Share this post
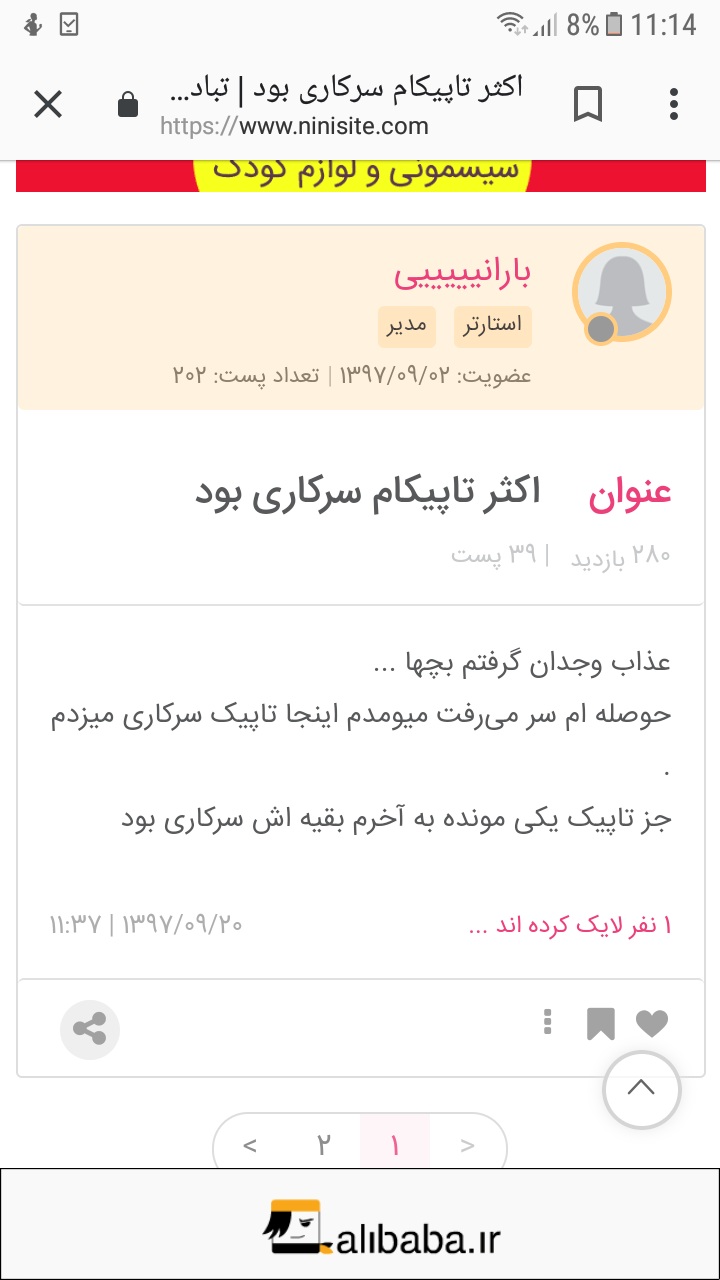The width and height of the screenshot is (720, 1280). point(90,1028)
